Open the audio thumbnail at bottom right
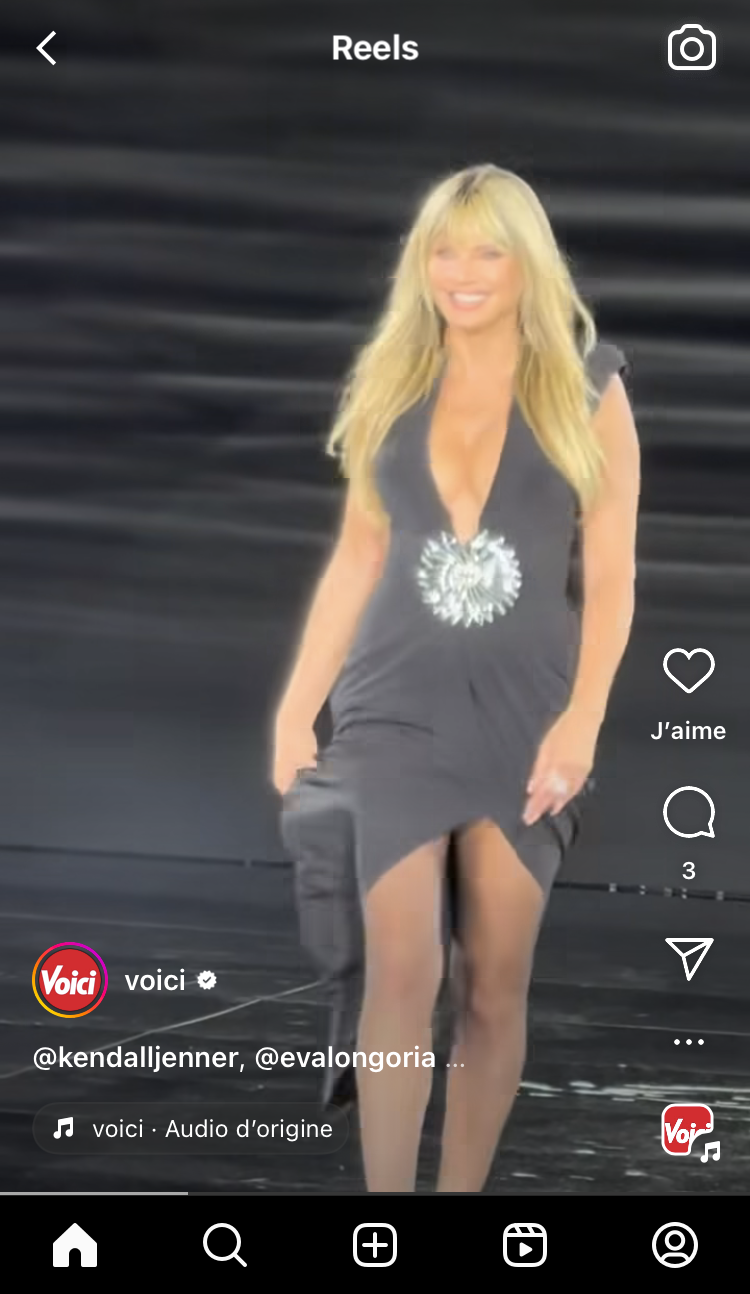This screenshot has width=750, height=1294. [688, 1130]
